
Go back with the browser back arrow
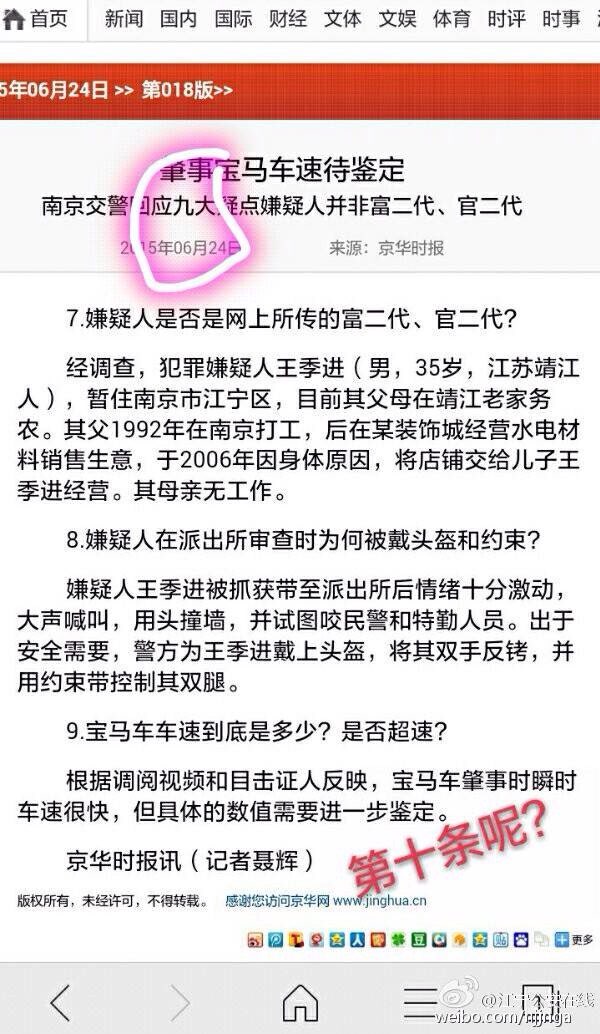61,1003
